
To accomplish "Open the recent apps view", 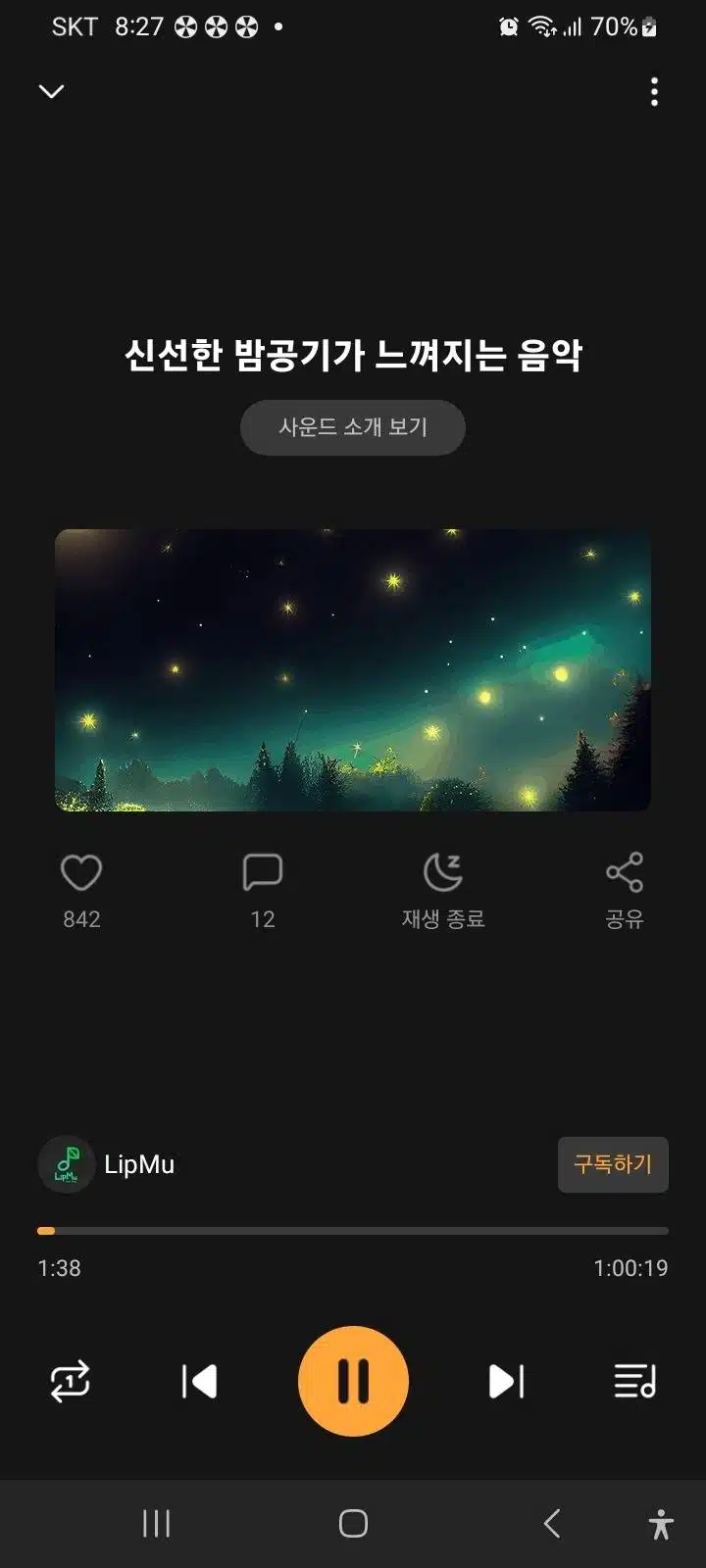I will tap(156, 1524).
